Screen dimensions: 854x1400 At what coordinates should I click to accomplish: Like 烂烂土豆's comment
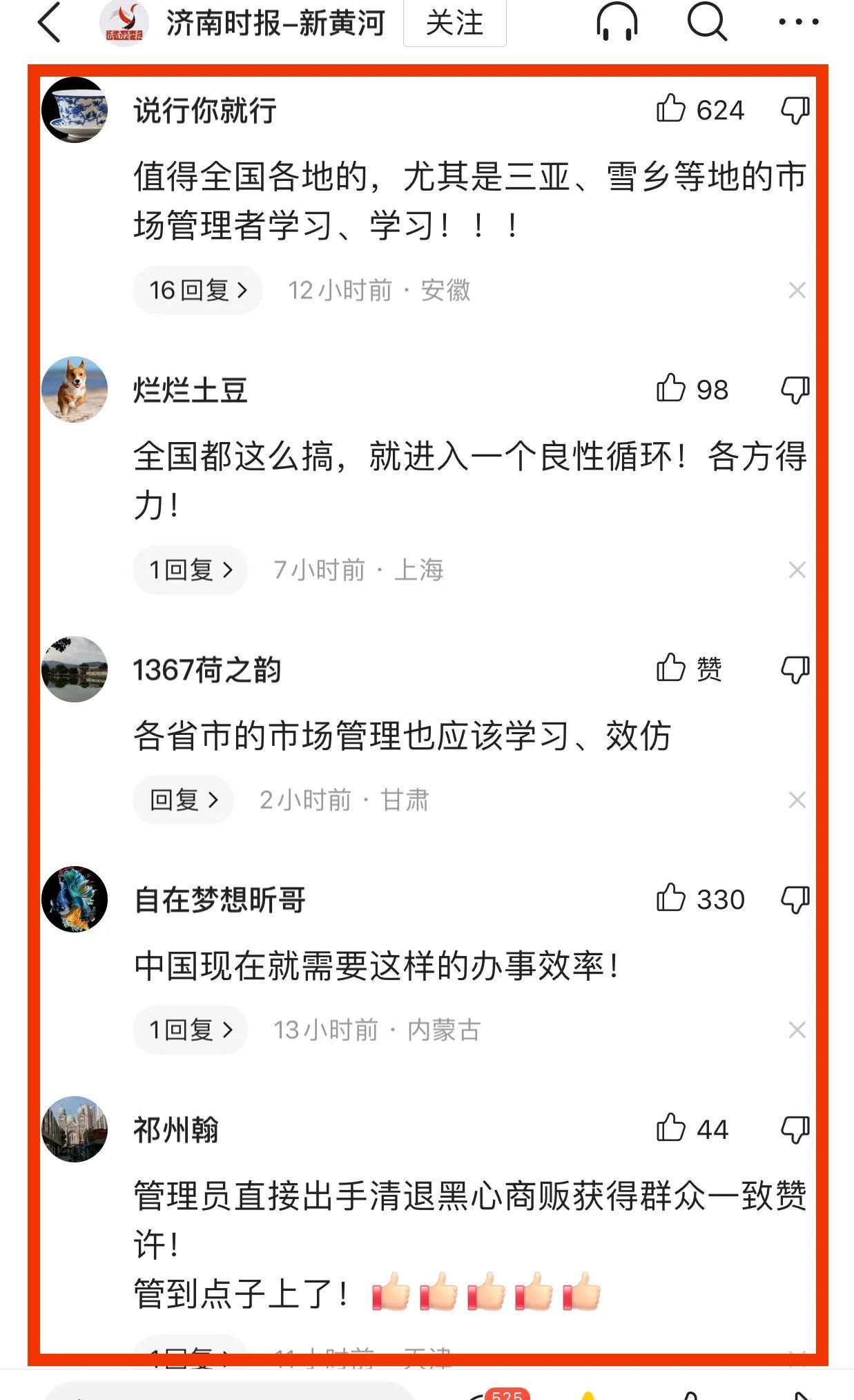[x=671, y=389]
